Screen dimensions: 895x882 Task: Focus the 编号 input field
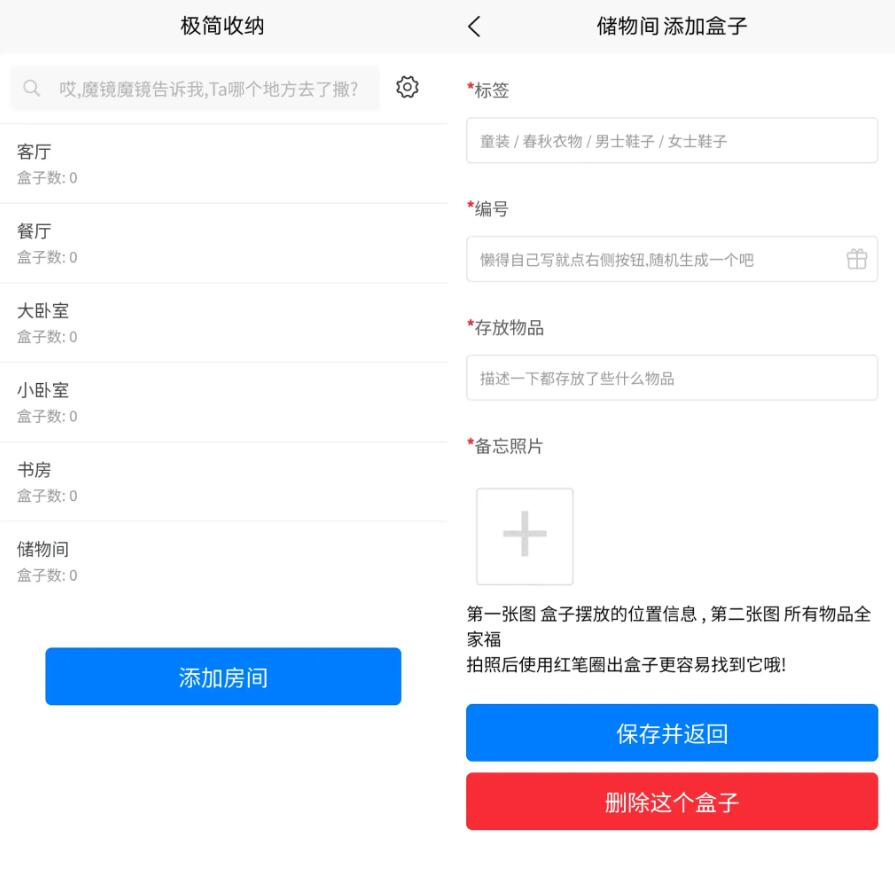(x=650, y=260)
